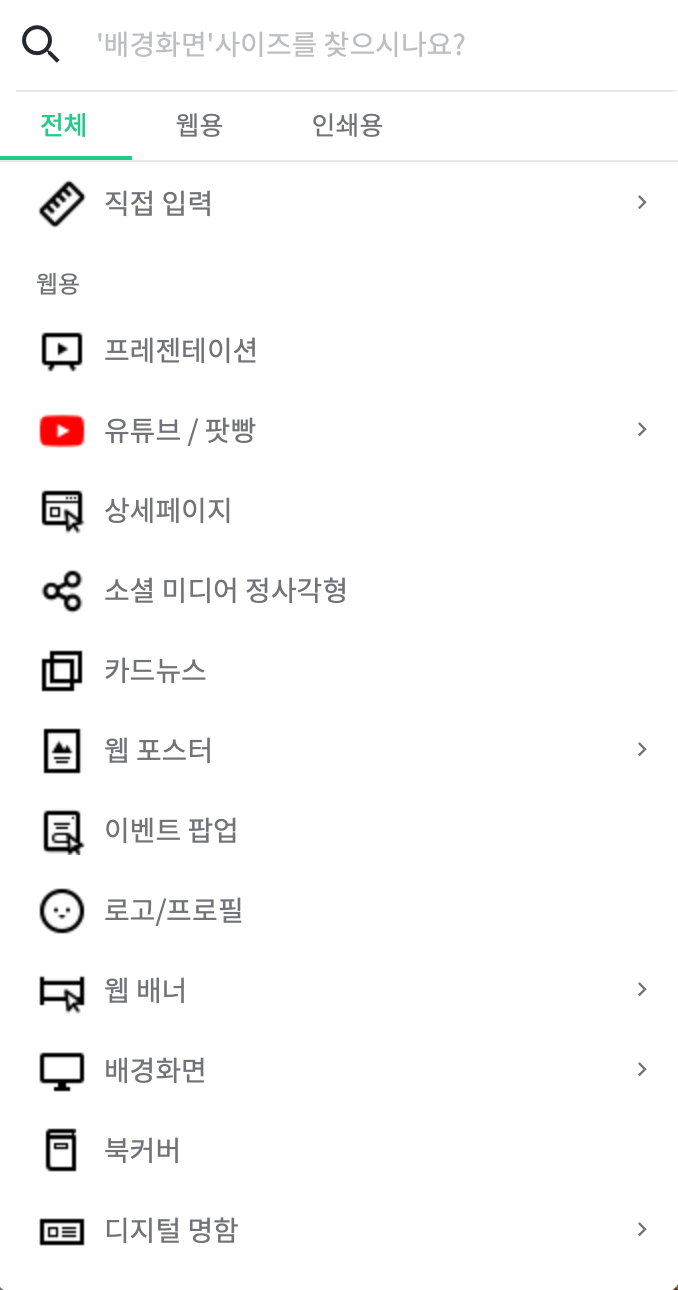678x1290 pixels.
Task: Select the 전체 tab
Action: pos(64,126)
